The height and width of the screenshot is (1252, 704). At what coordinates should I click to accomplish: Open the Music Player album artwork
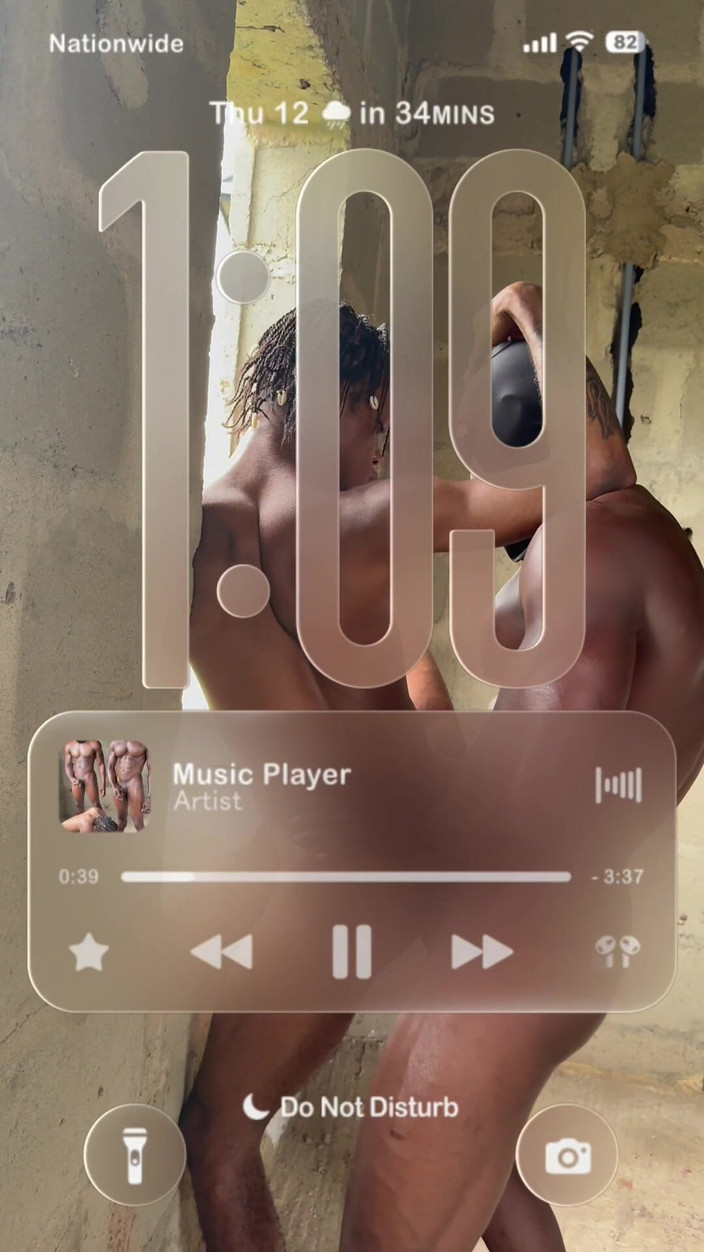105,785
